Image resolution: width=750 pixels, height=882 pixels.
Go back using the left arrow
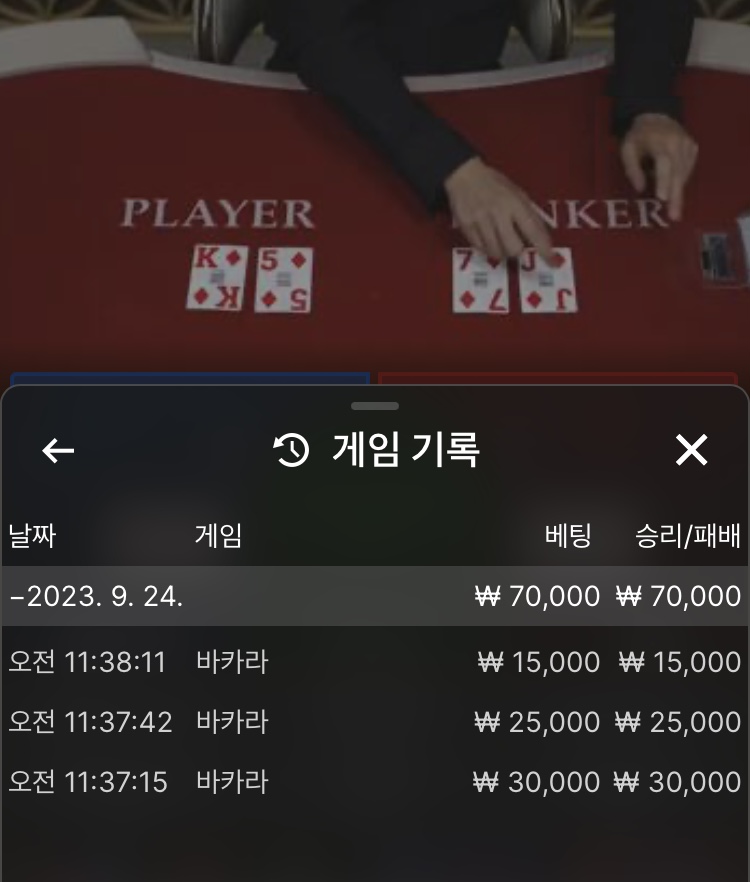point(58,451)
